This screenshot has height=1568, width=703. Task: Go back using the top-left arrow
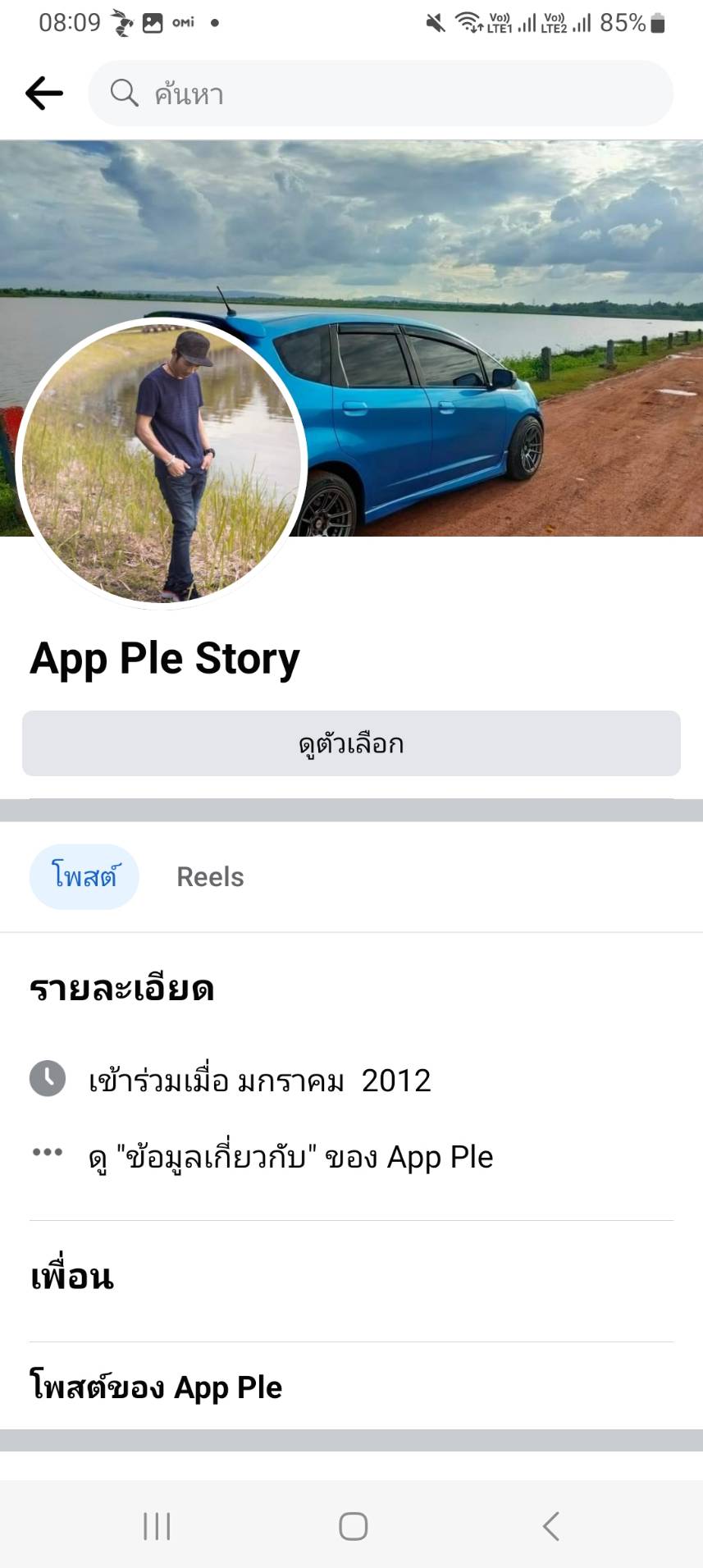(44, 94)
